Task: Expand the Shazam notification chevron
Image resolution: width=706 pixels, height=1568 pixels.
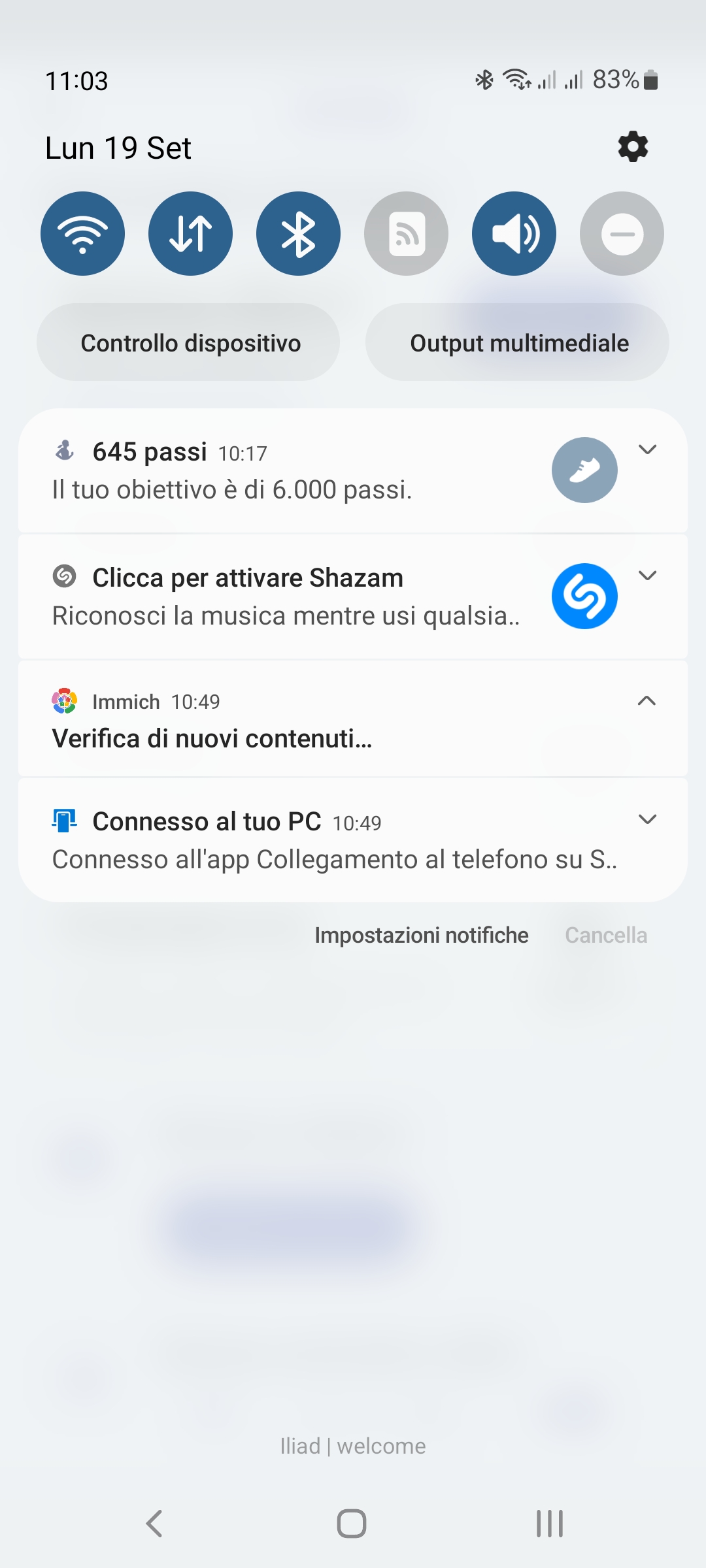Action: 647,576
